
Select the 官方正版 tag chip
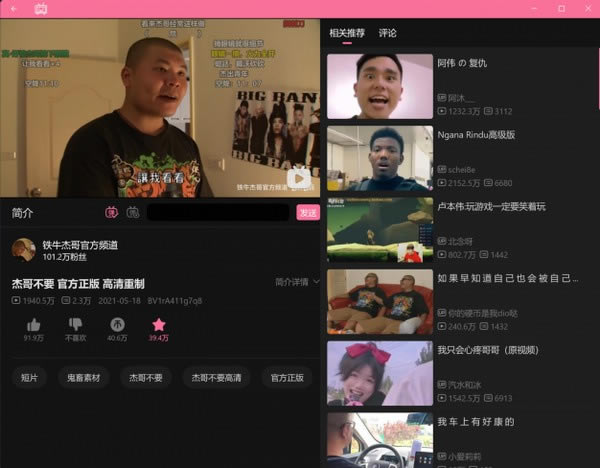pyautogui.click(x=289, y=377)
